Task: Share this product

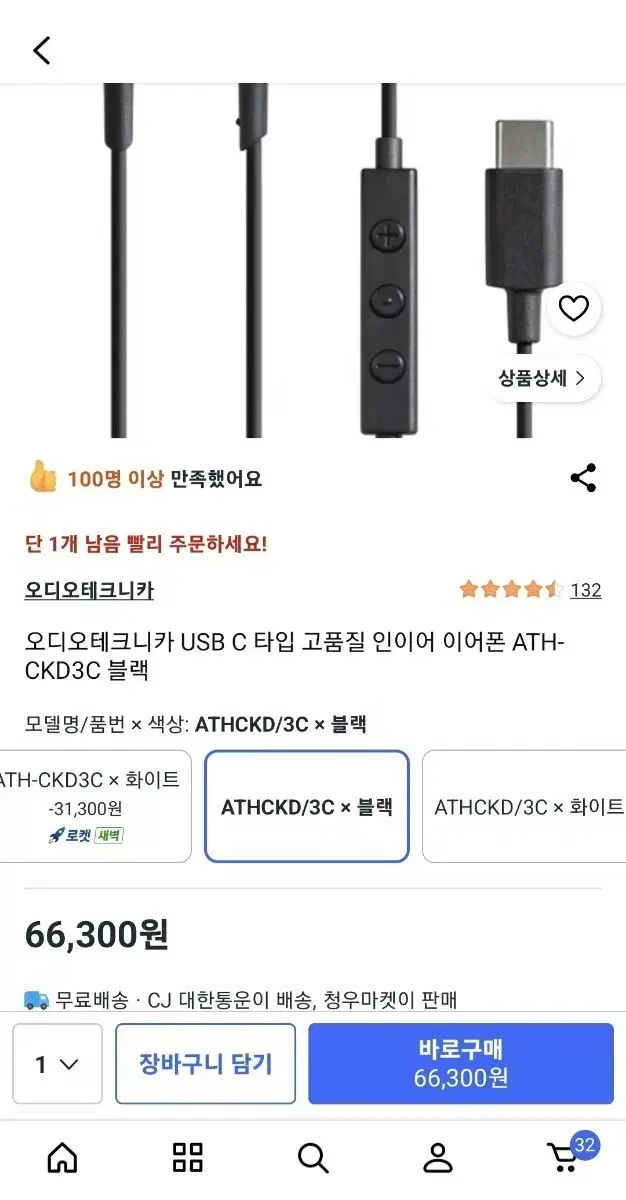Action: (583, 478)
